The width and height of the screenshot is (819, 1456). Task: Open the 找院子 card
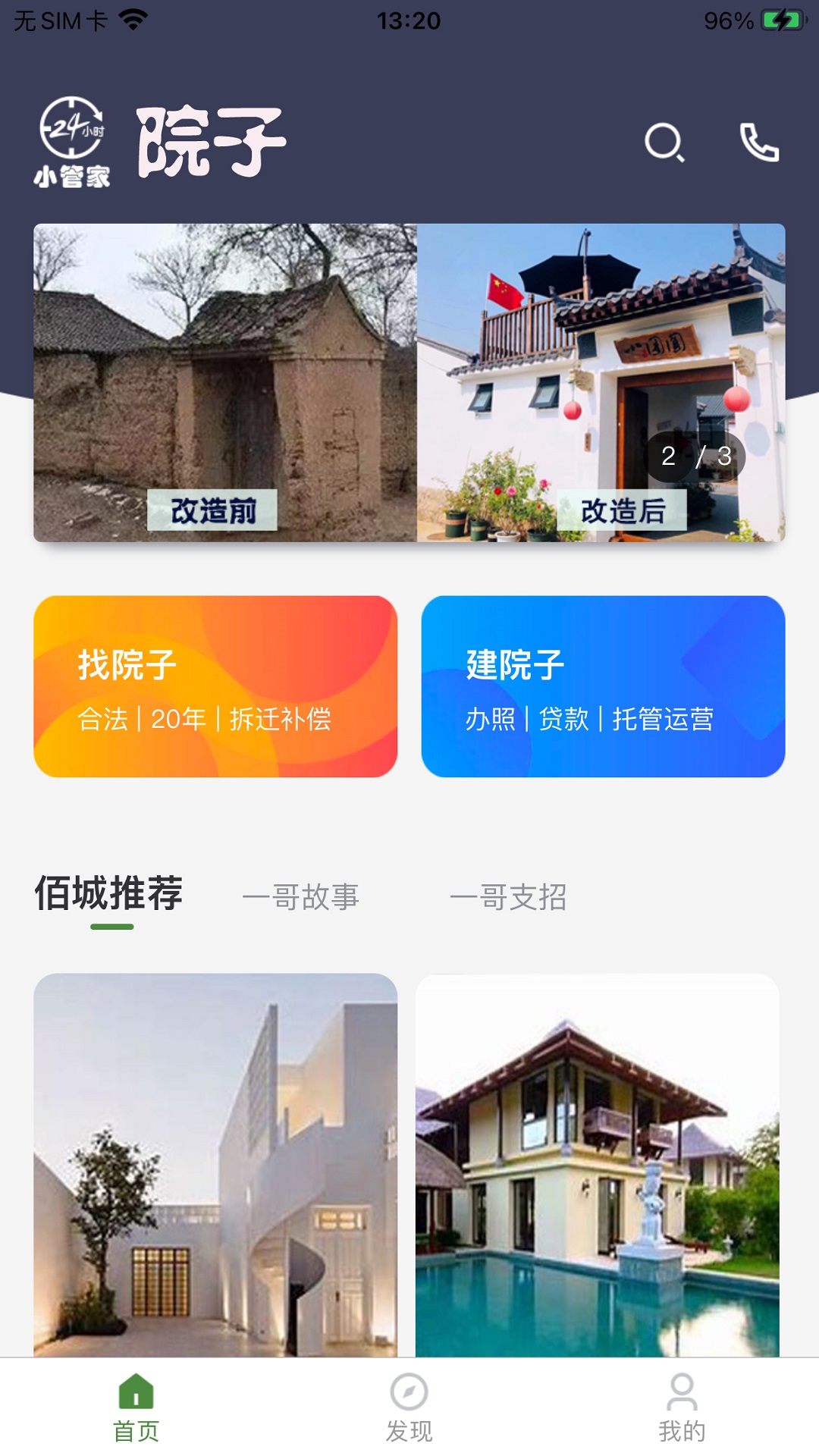pos(215,686)
